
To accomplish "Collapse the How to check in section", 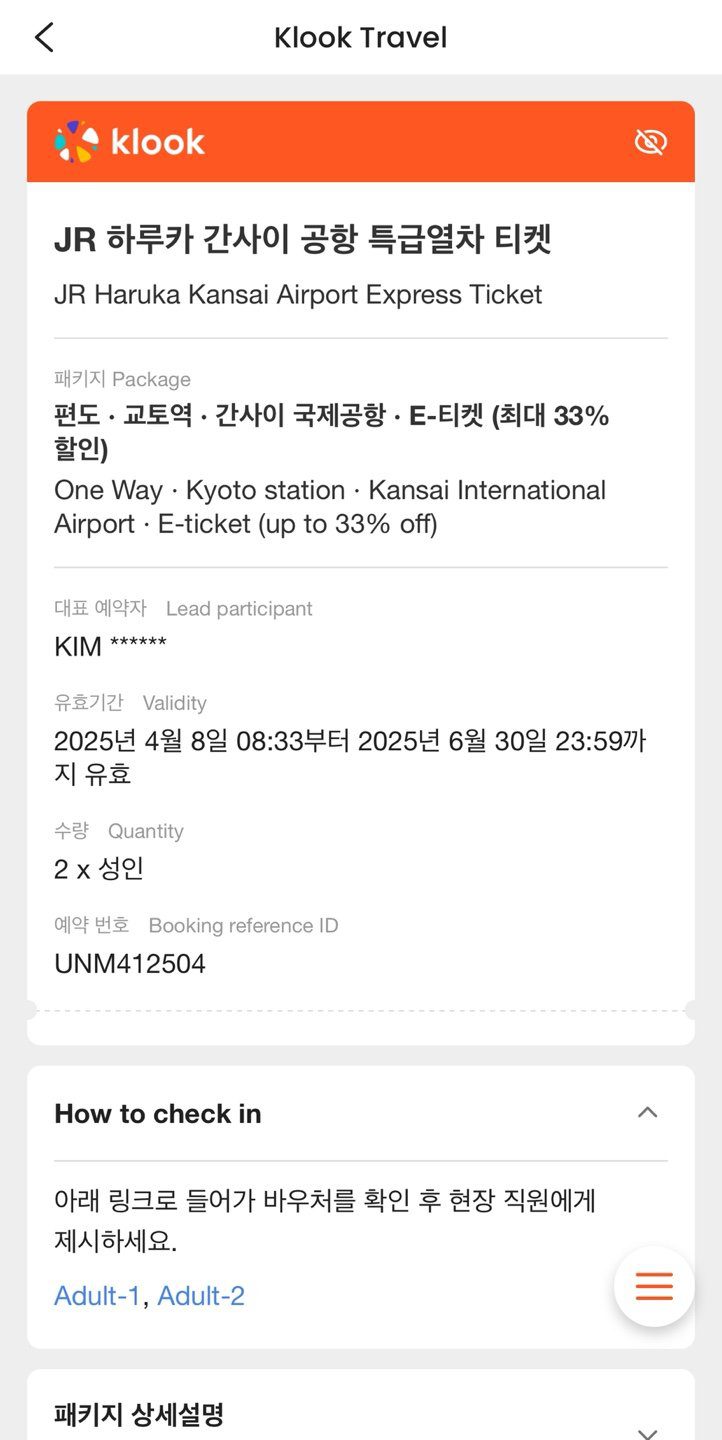I will coord(648,1112).
